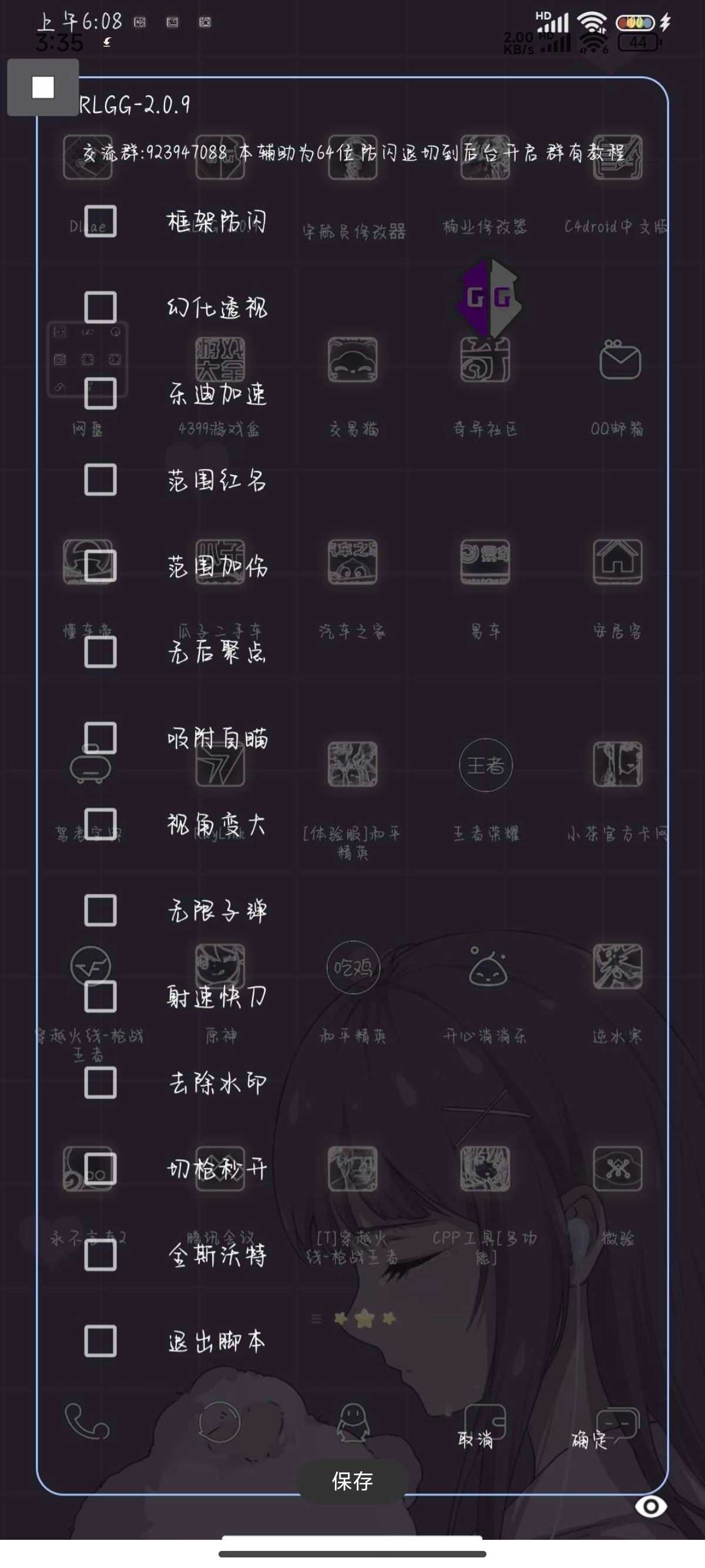Enable the 无后聚点 option
Image resolution: width=705 pixels, height=1568 pixels.
tap(100, 652)
